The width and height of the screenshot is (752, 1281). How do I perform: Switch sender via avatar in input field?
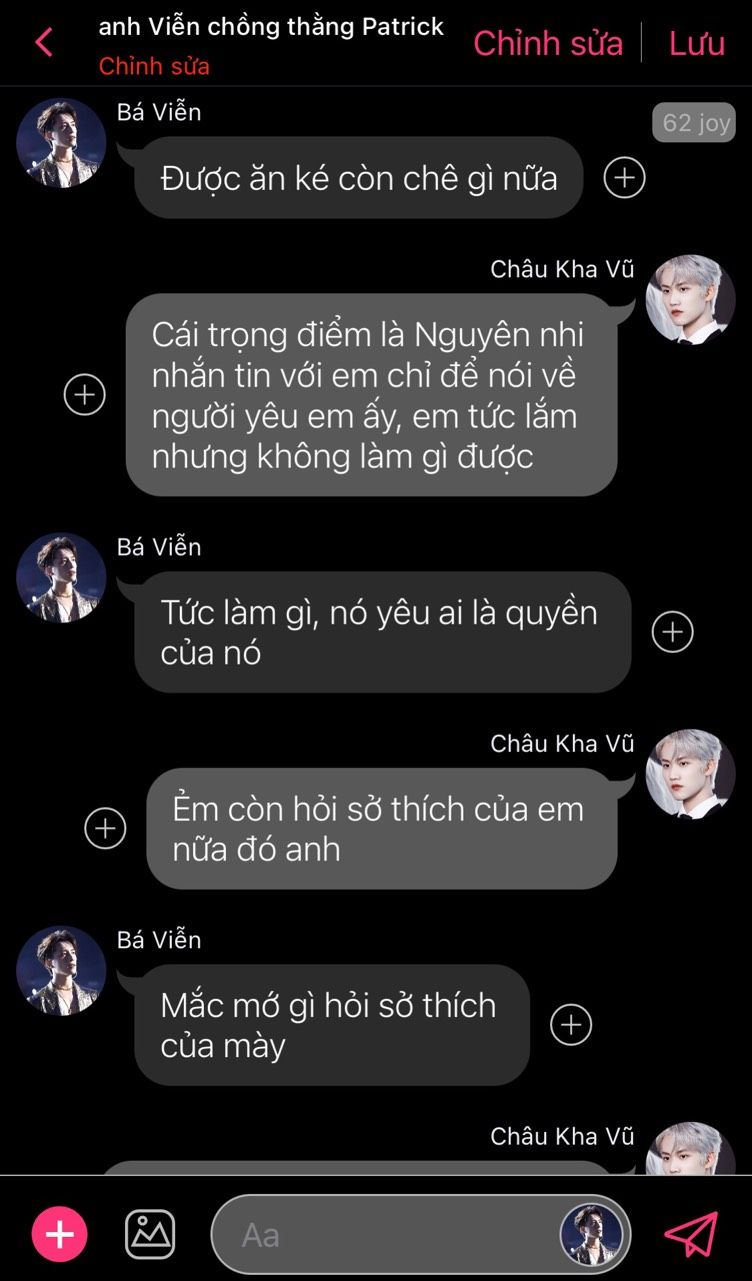(591, 1234)
